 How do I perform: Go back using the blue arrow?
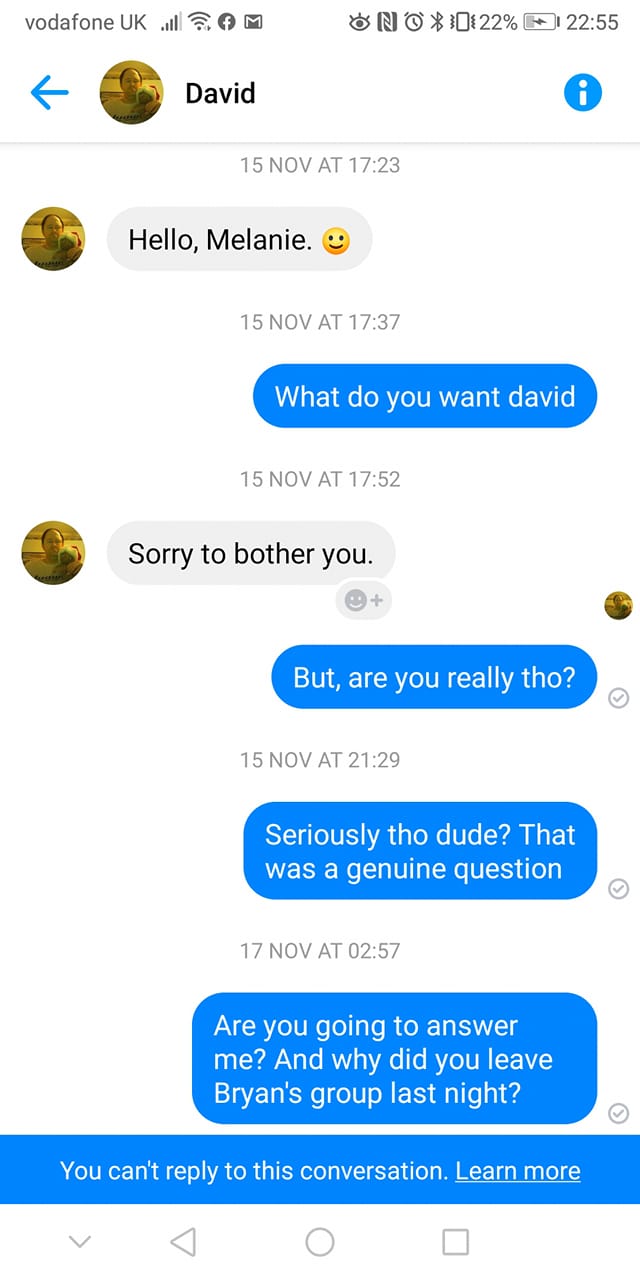[x=49, y=93]
